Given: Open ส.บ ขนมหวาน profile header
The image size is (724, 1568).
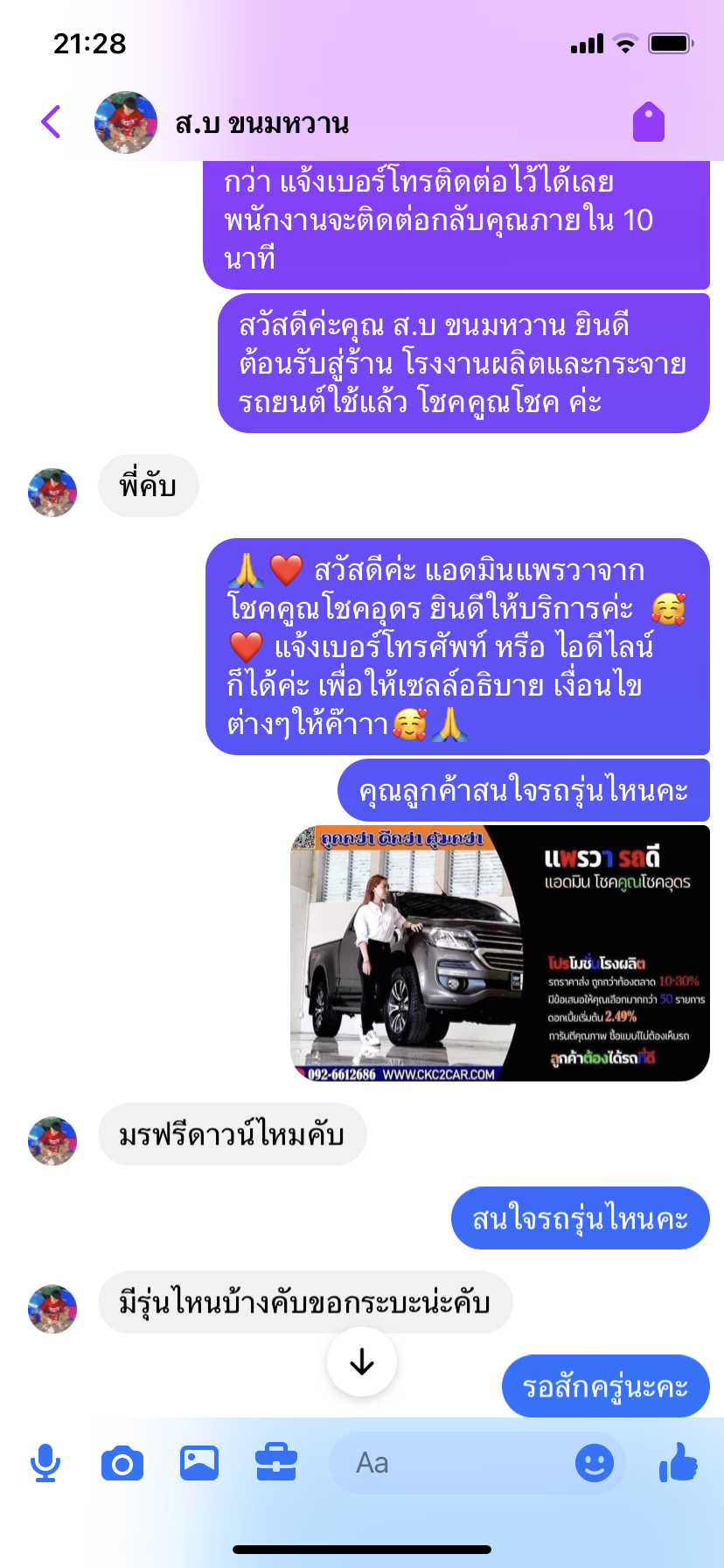Looking at the screenshot, I should click(261, 123).
